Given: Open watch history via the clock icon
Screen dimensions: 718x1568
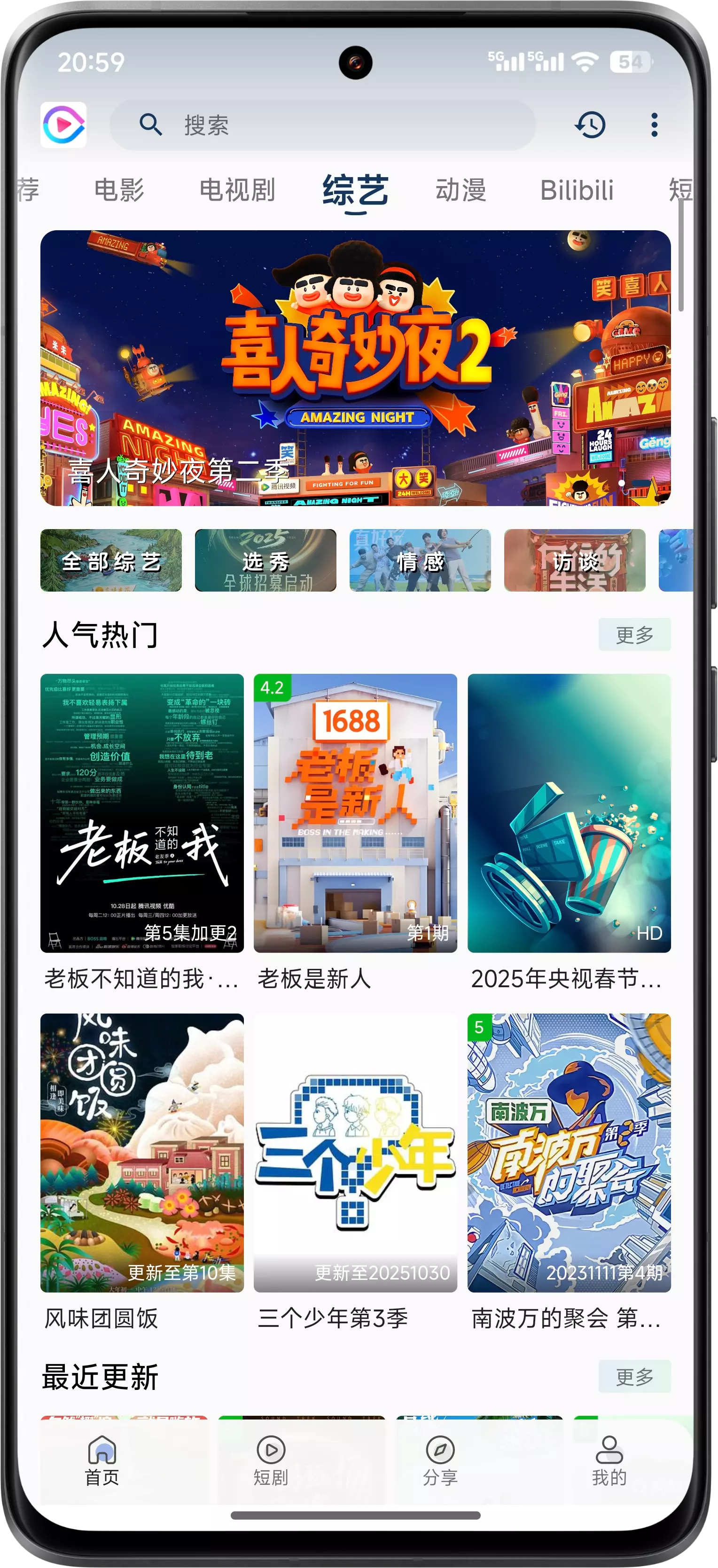Looking at the screenshot, I should (x=590, y=125).
